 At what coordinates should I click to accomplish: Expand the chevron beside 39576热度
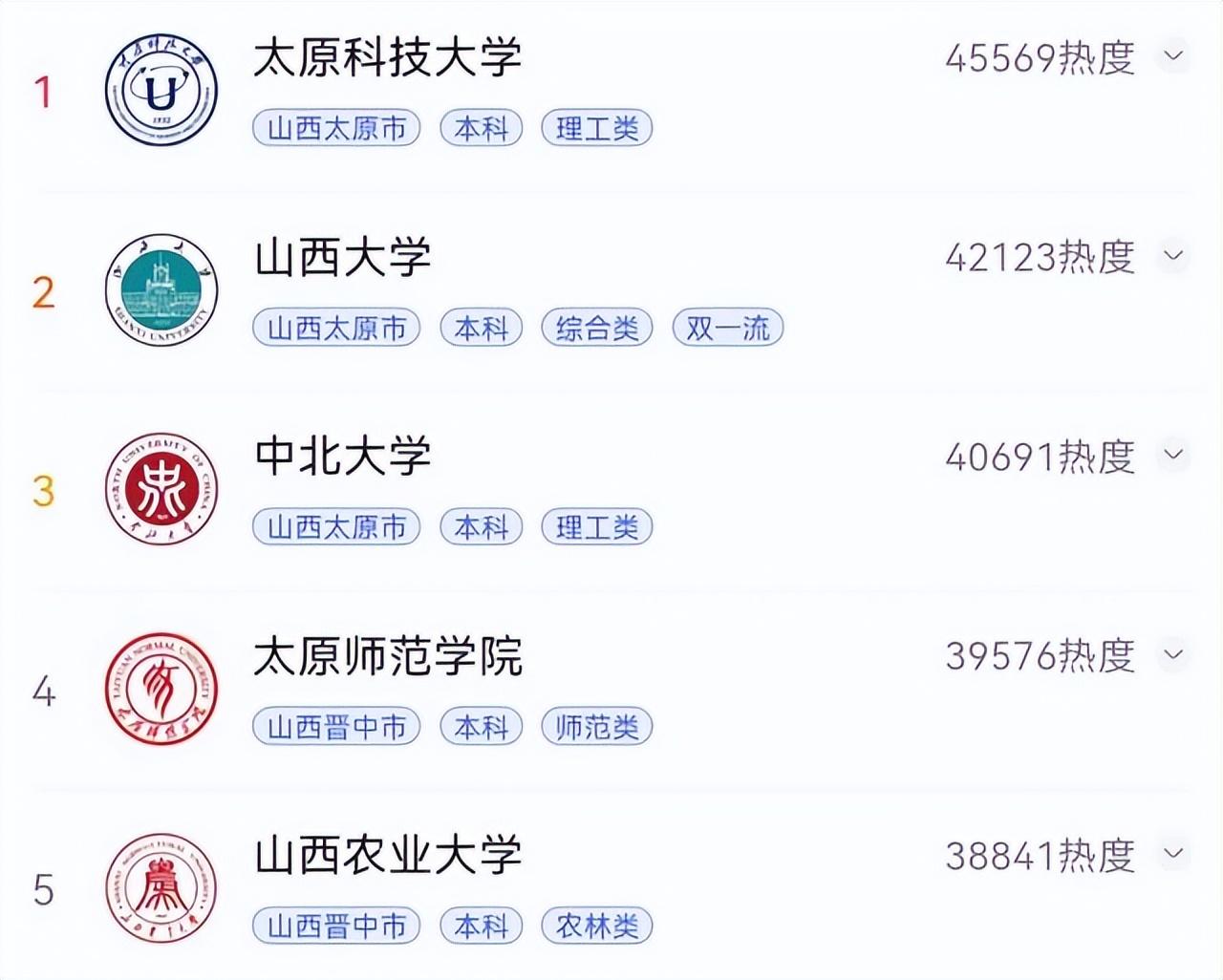click(x=1173, y=655)
